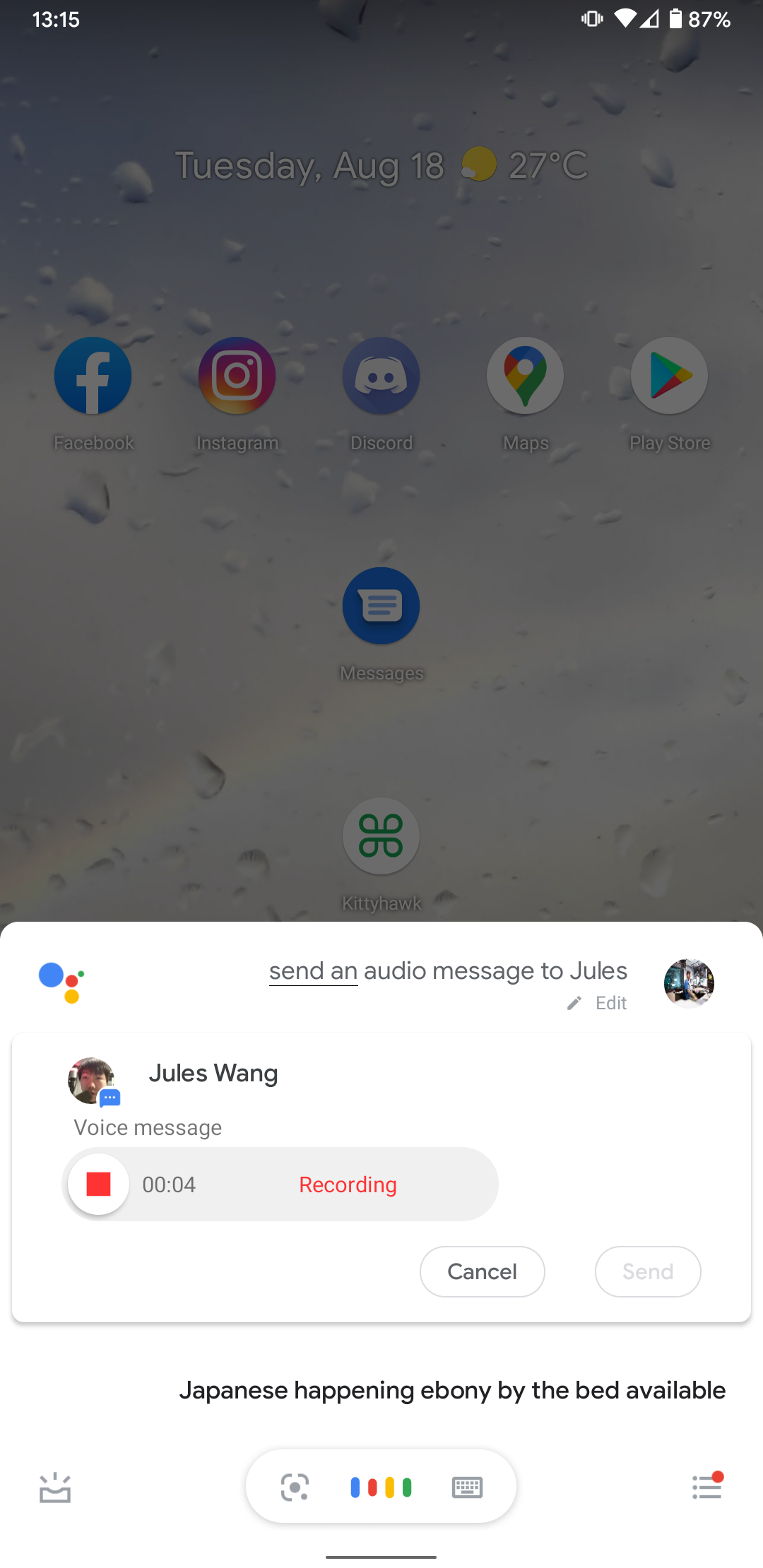The height and width of the screenshot is (1568, 763).
Task: Open the Play Store
Action: point(669,375)
